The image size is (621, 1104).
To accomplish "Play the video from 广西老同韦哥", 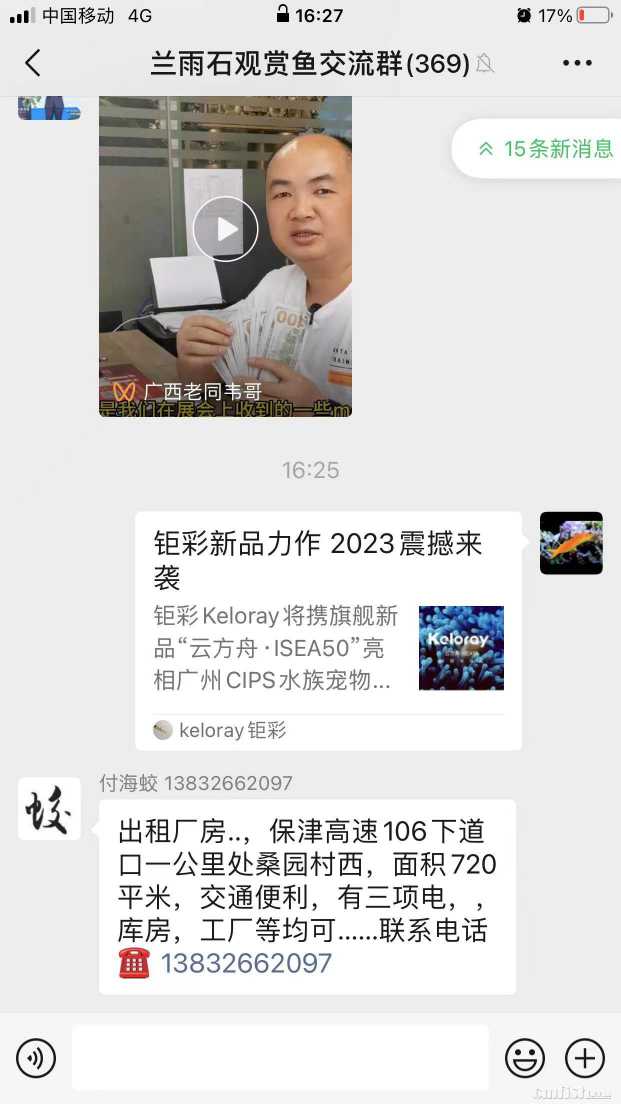I will [x=225, y=229].
